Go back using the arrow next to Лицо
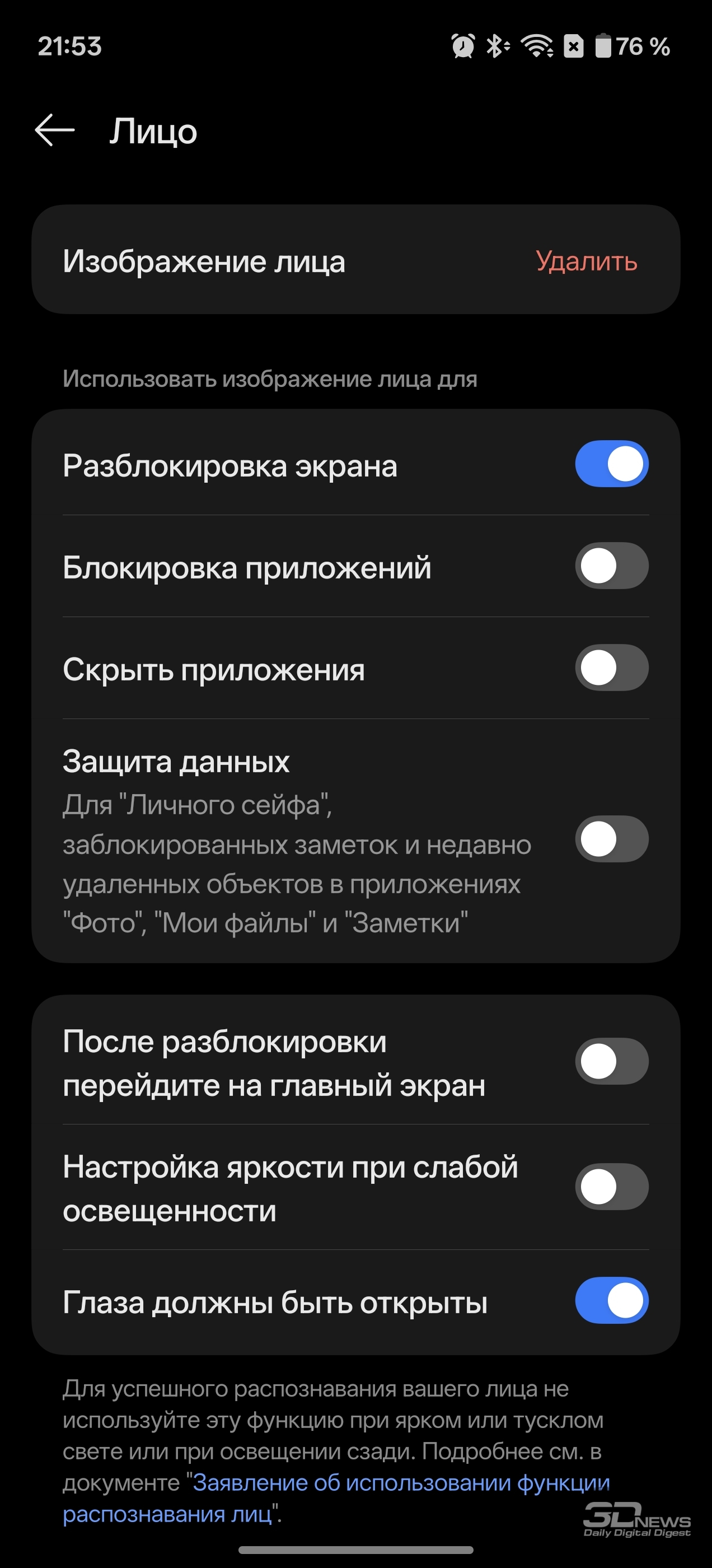 (x=55, y=130)
